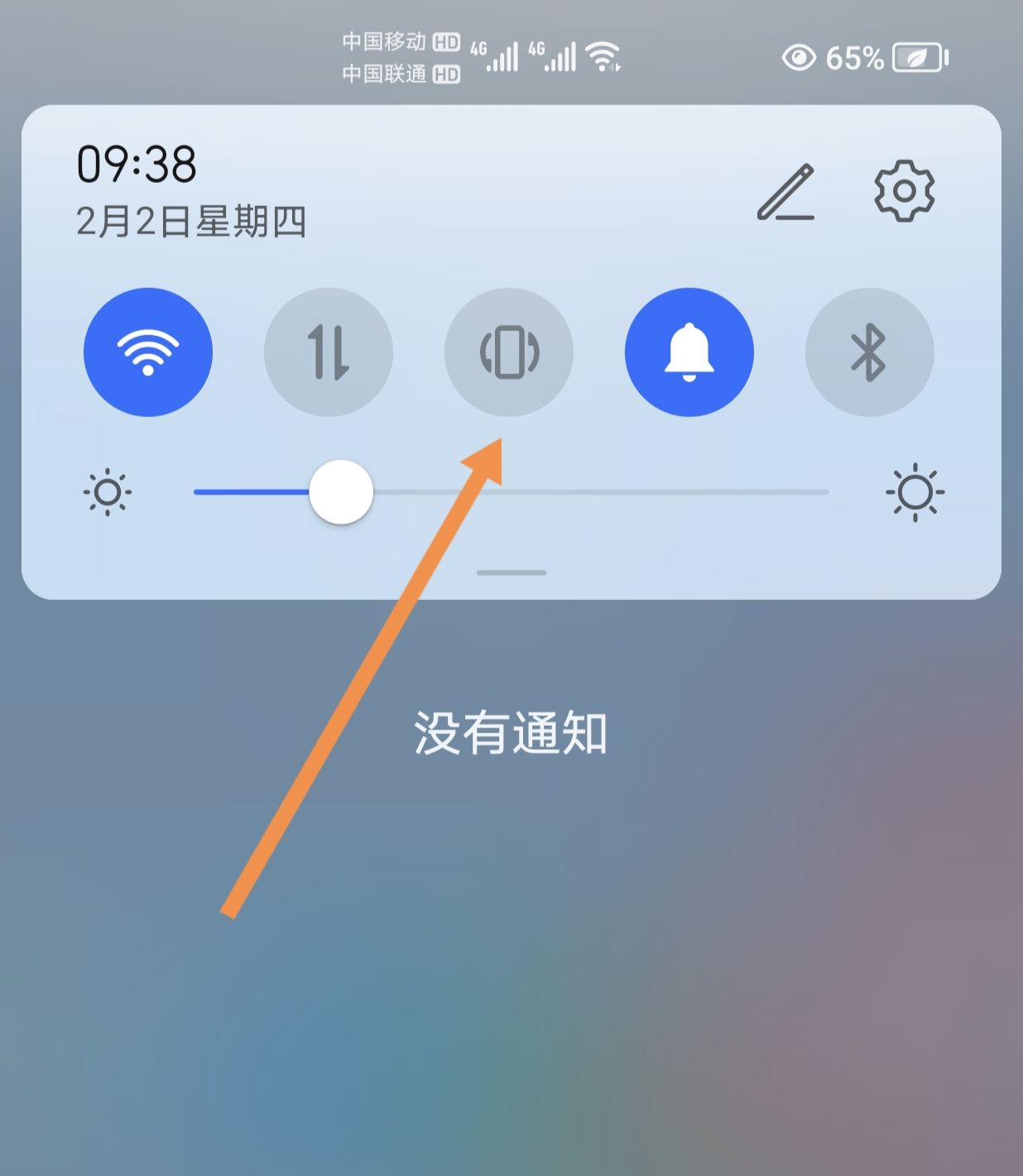Tap the large sun icon to brighten screen
The image size is (1023, 1176).
pyautogui.click(x=915, y=492)
